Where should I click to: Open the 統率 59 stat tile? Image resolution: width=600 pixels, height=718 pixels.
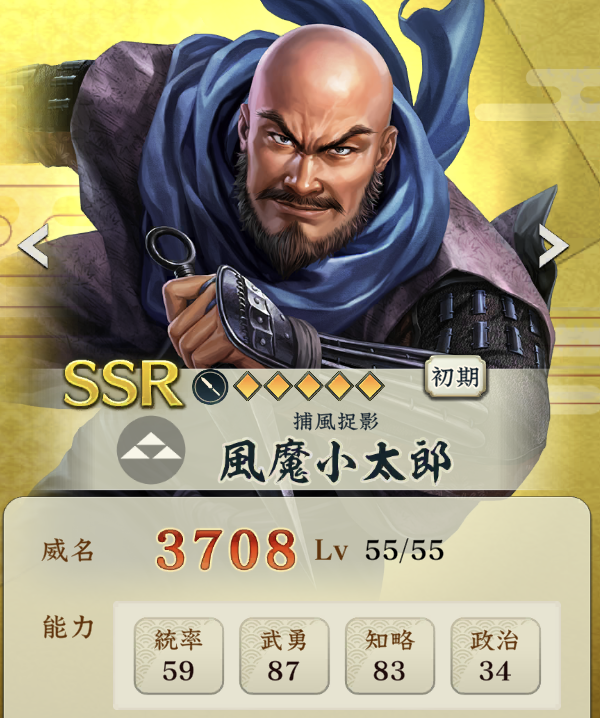(178, 655)
